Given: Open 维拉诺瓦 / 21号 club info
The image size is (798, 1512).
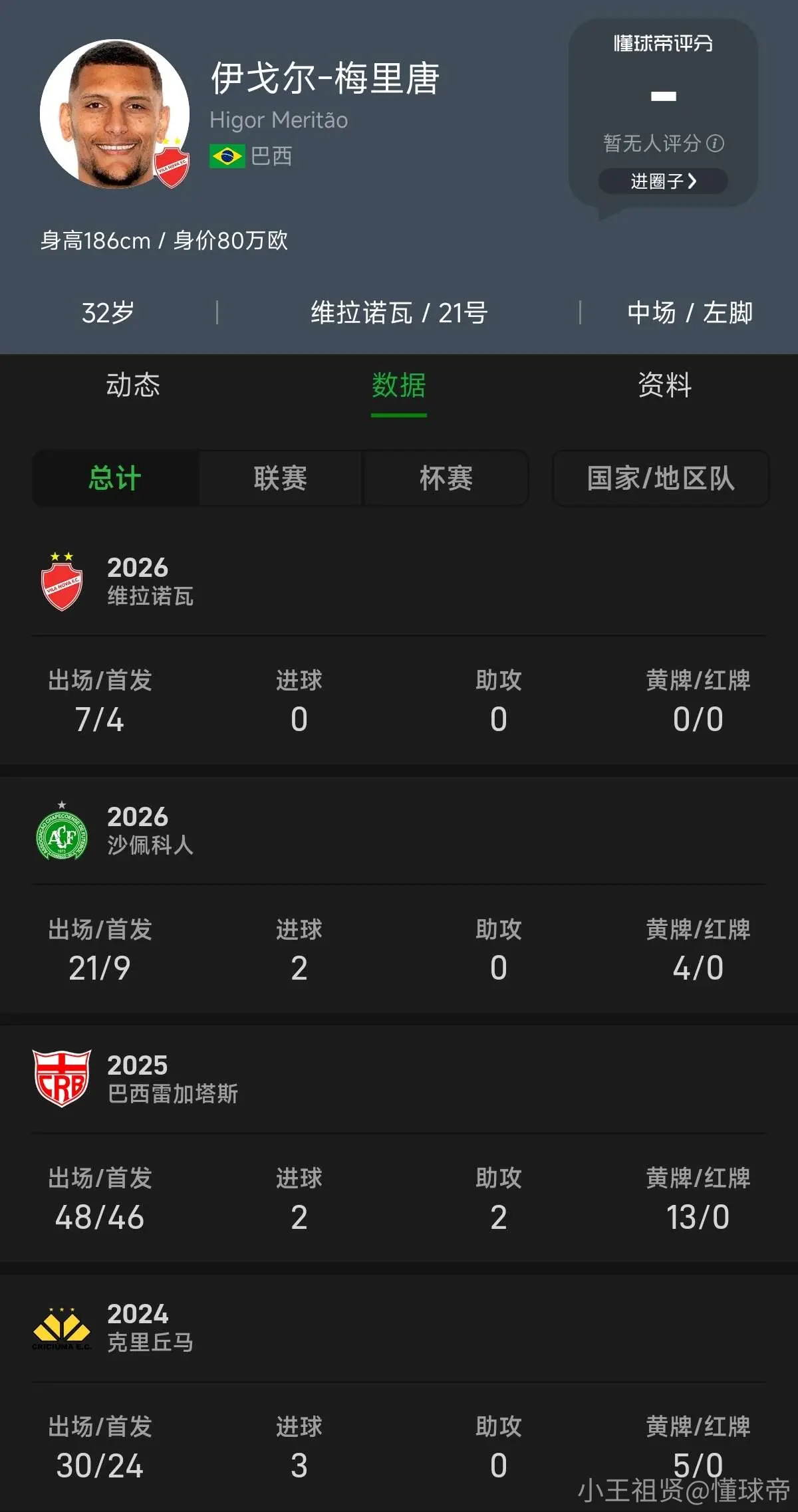Looking at the screenshot, I should [399, 312].
